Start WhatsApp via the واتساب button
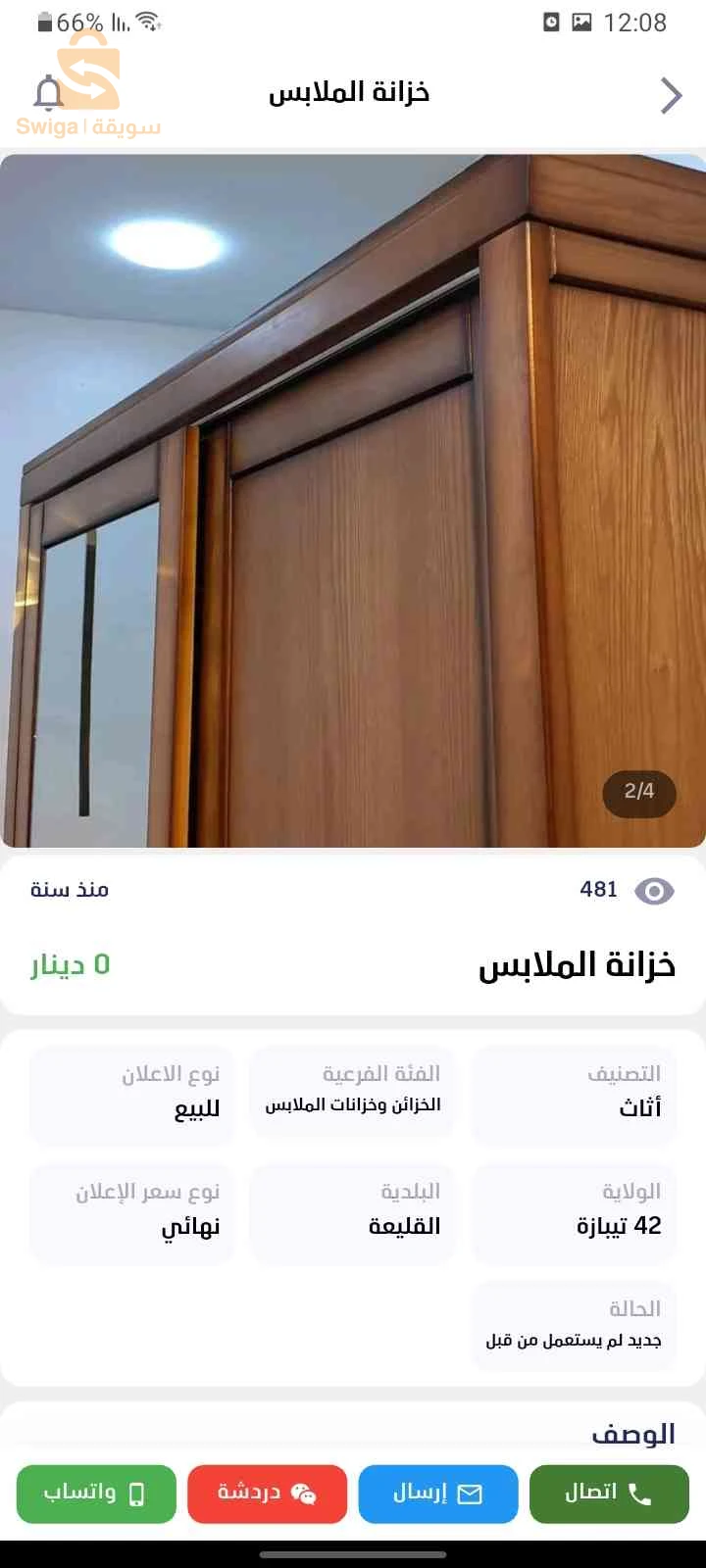The width and height of the screenshot is (706, 1568). coord(95,1494)
